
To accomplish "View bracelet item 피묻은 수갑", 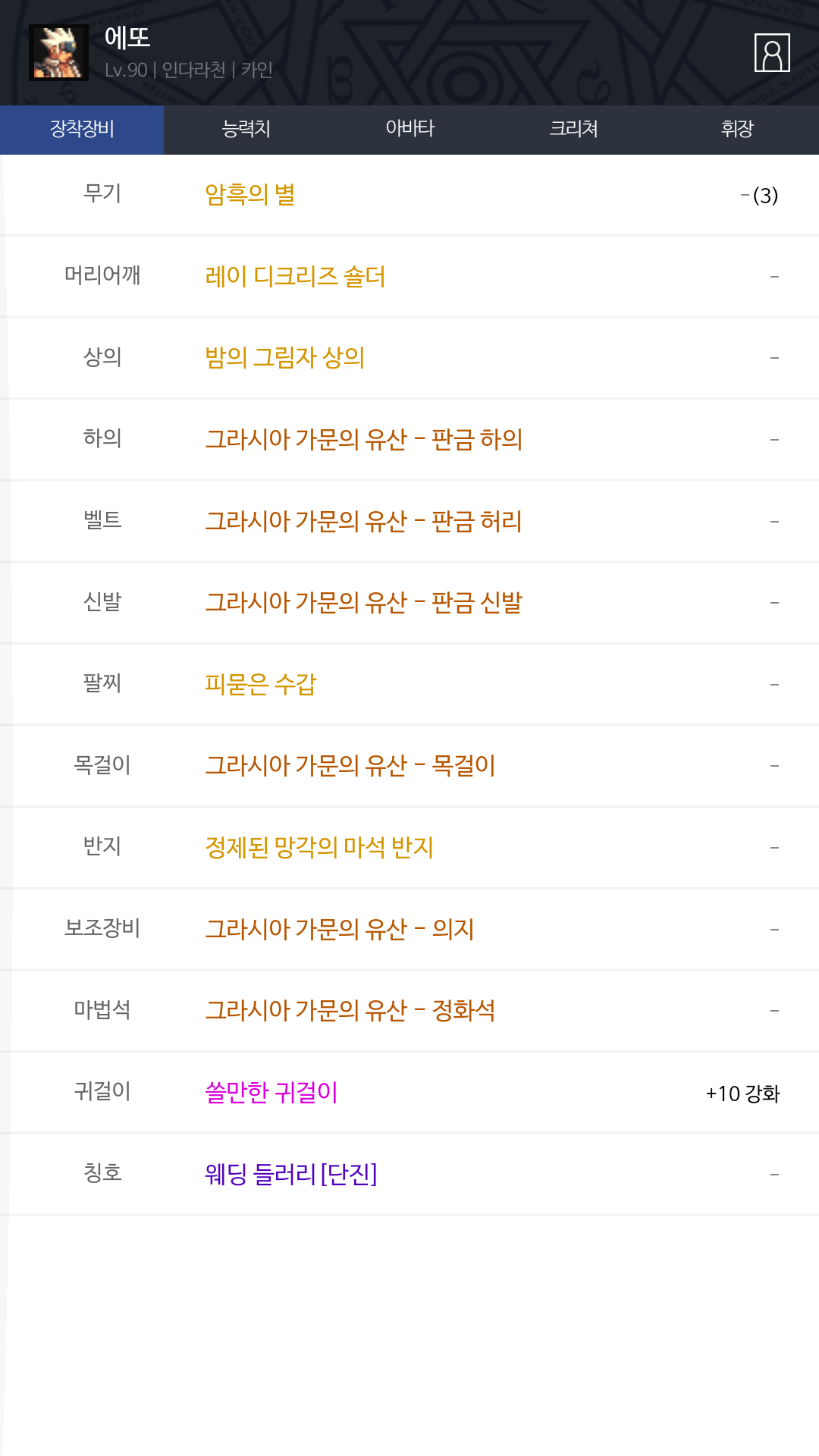I will click(261, 684).
